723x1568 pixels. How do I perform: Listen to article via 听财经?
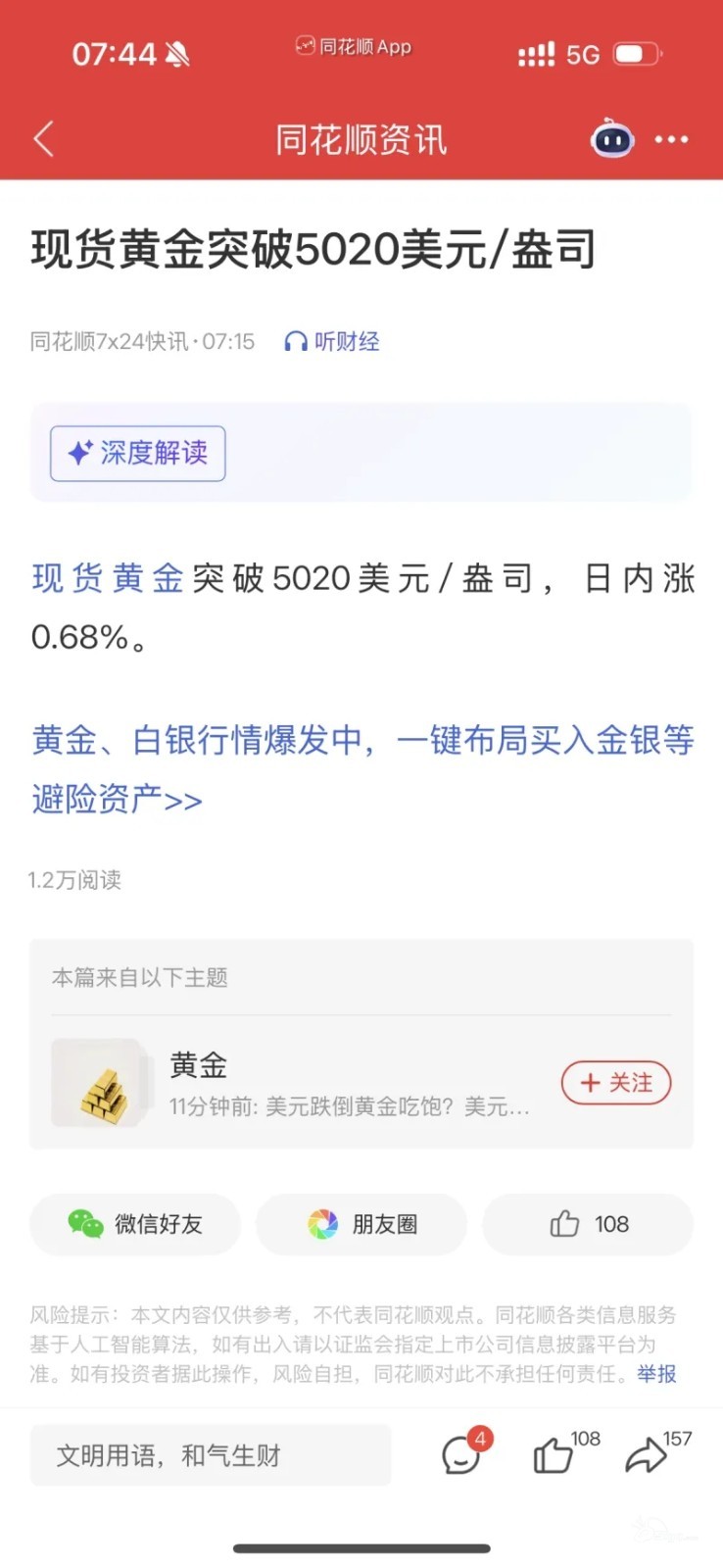tap(332, 341)
